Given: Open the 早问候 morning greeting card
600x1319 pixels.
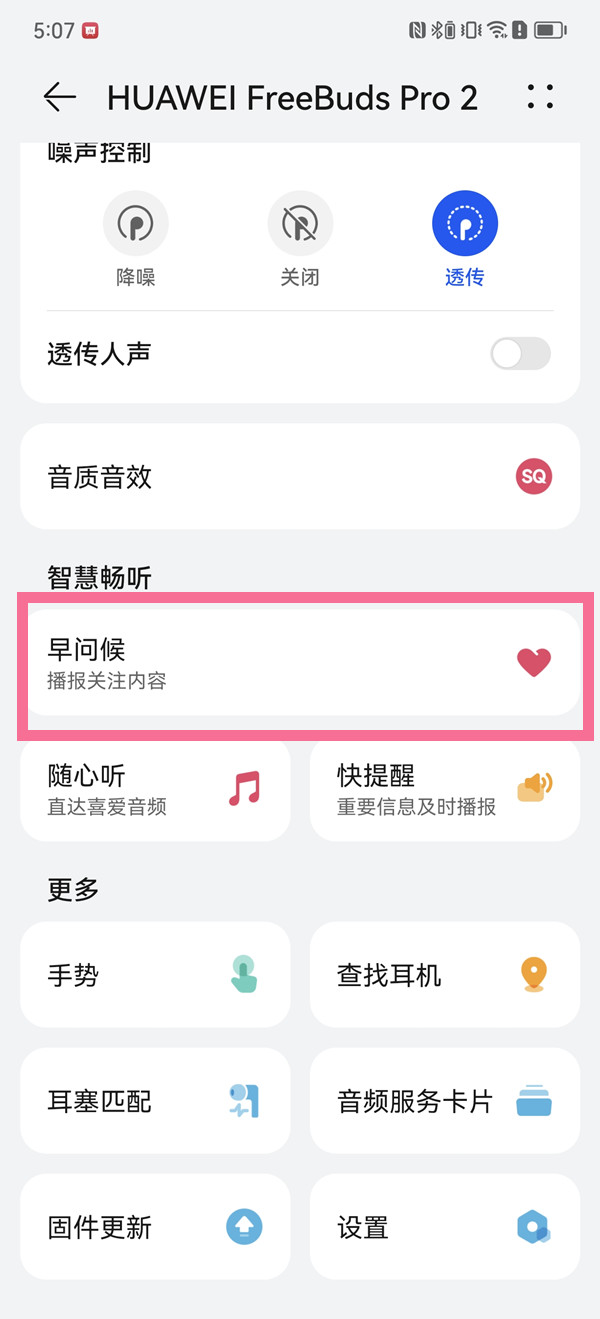Looking at the screenshot, I should pos(300,663).
